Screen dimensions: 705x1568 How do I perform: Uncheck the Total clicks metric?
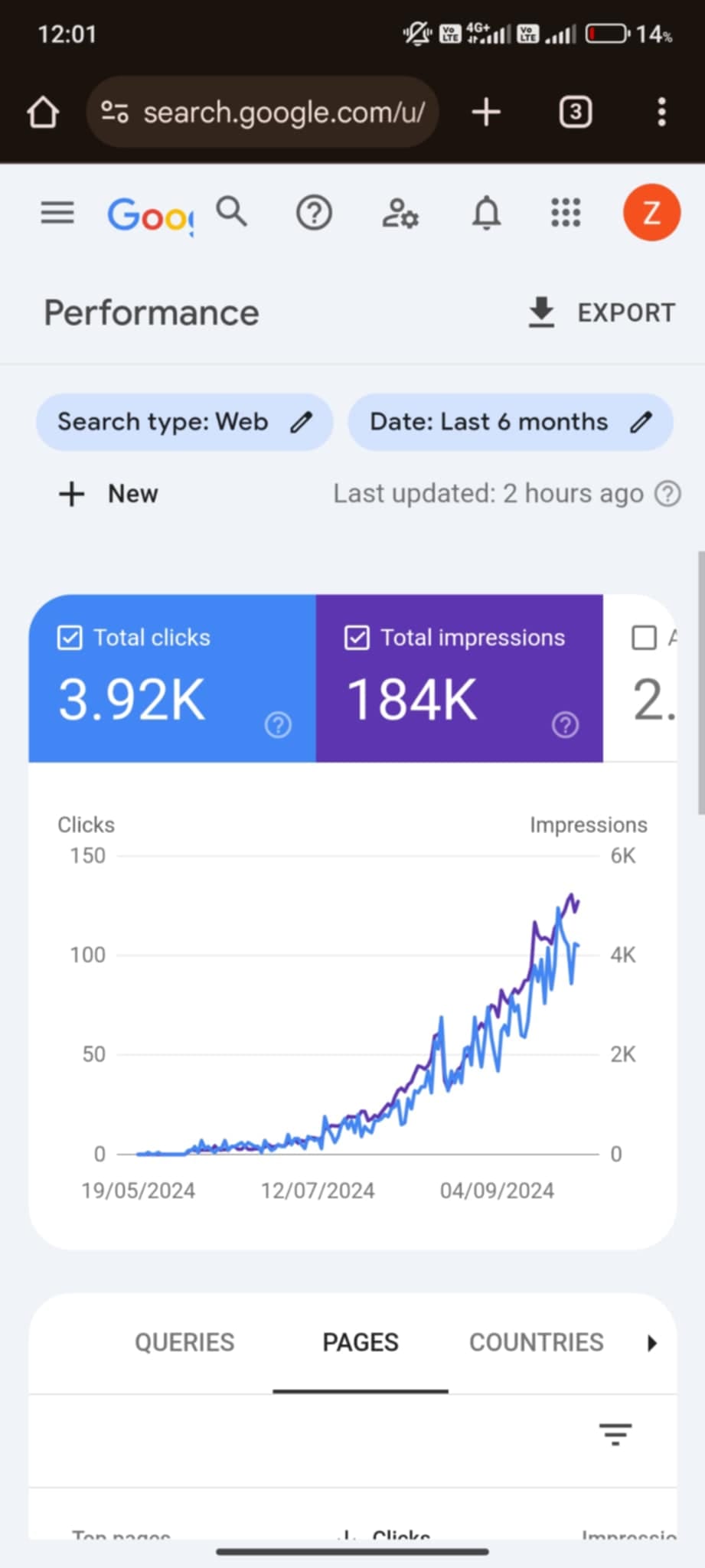(70, 637)
